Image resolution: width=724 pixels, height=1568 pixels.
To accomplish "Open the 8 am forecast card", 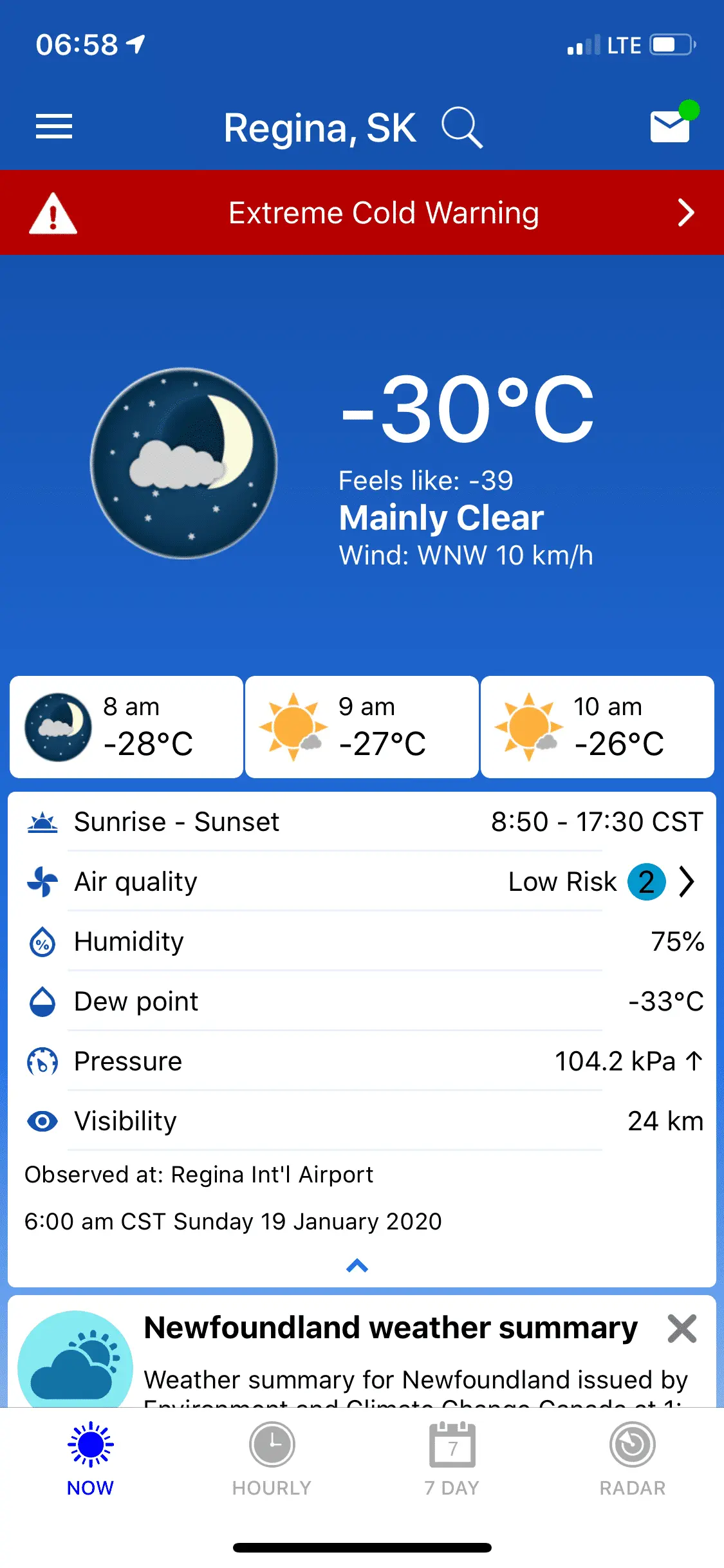I will pos(126,727).
